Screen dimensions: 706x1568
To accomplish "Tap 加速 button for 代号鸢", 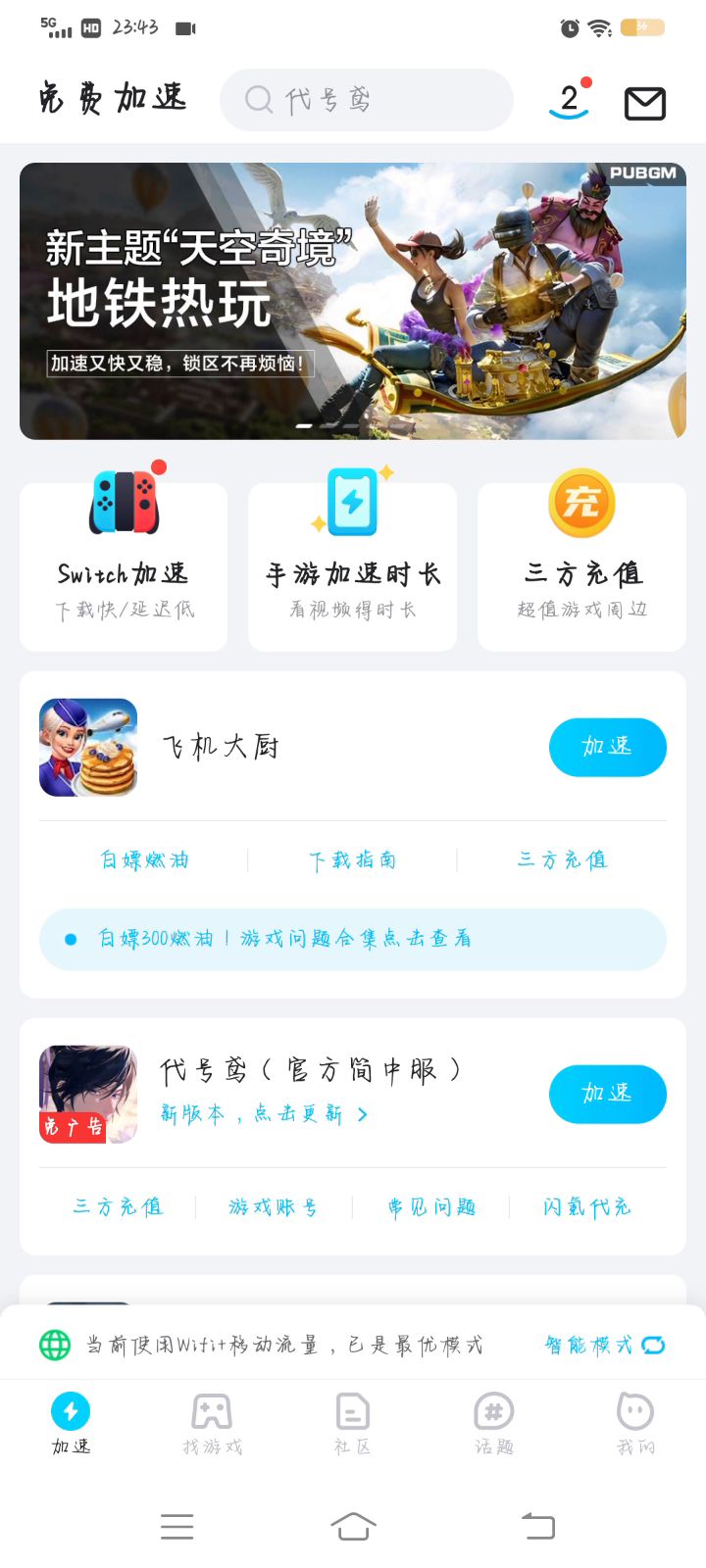I will [607, 1094].
